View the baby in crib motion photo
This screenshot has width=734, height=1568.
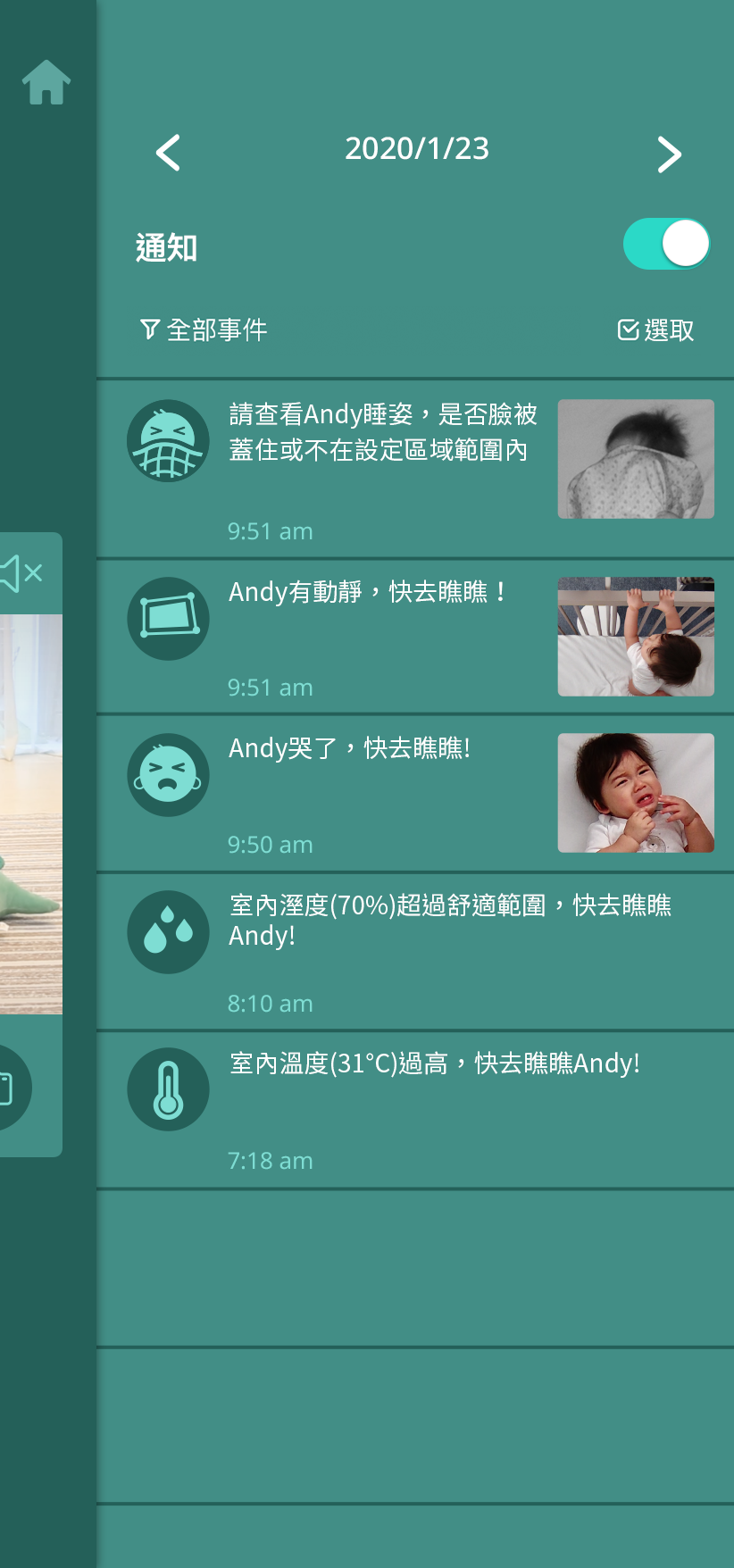[636, 637]
